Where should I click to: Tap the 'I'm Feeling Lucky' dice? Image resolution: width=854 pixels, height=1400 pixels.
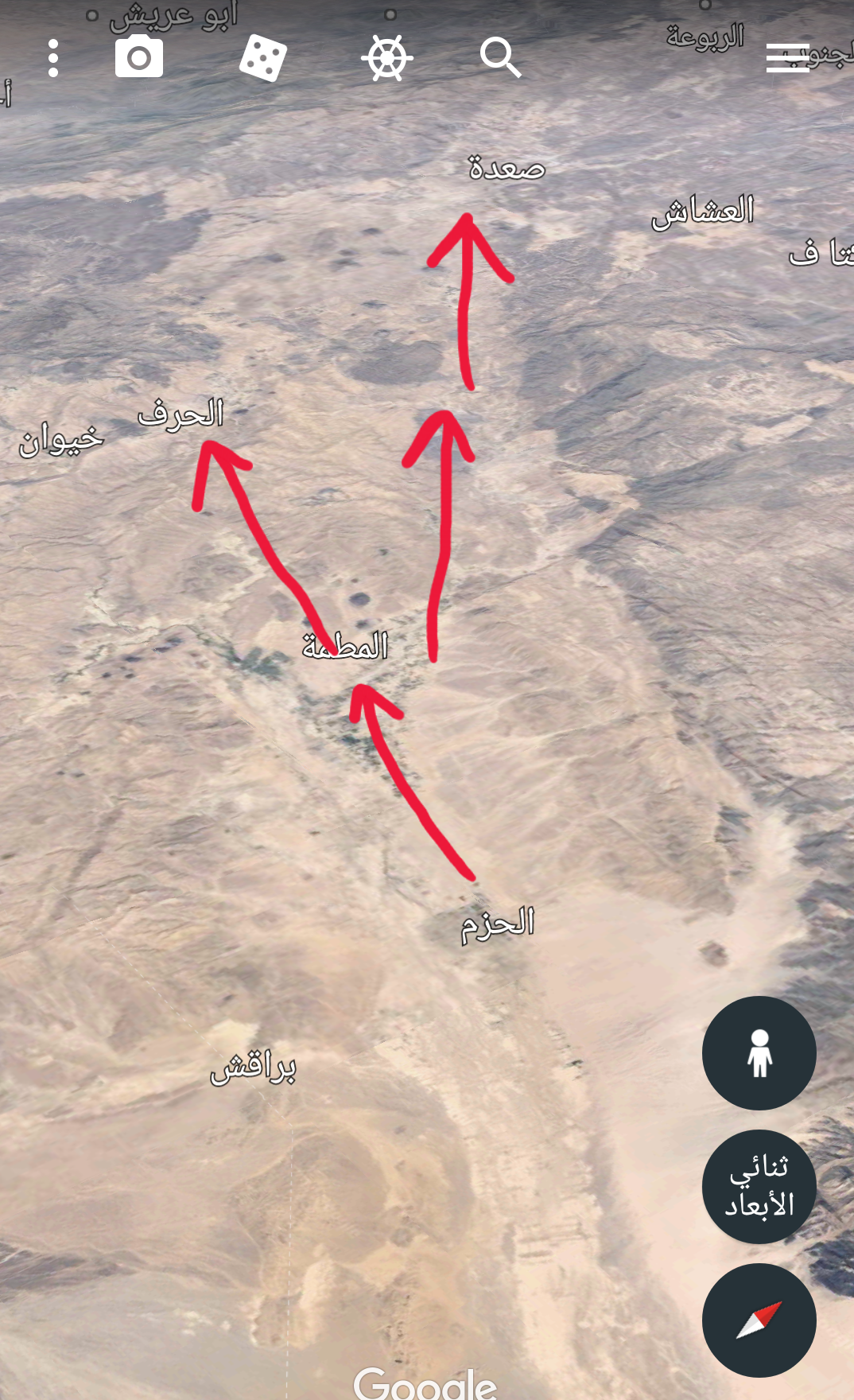pyautogui.click(x=262, y=58)
